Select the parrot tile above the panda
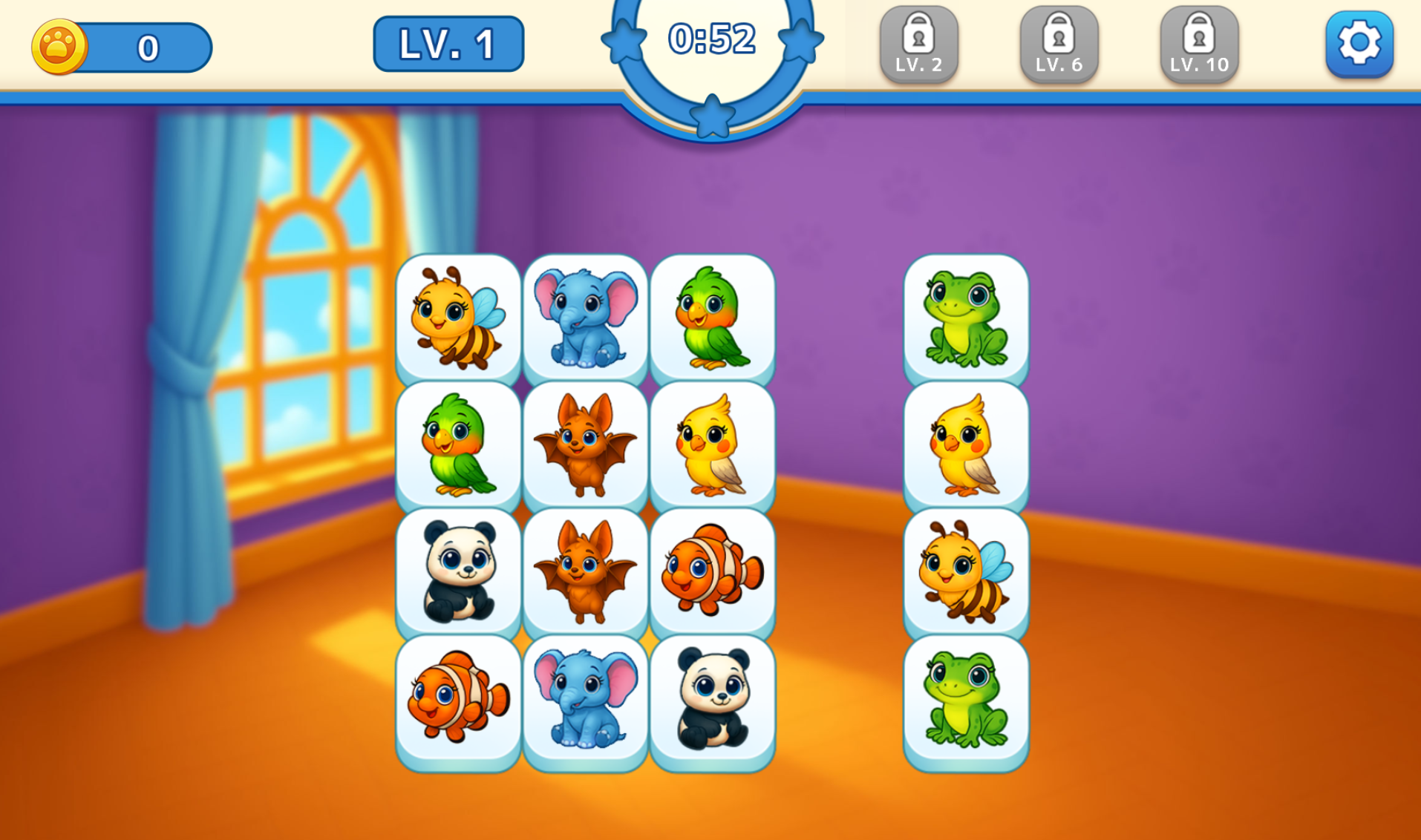The width and height of the screenshot is (1421, 840). [458, 444]
